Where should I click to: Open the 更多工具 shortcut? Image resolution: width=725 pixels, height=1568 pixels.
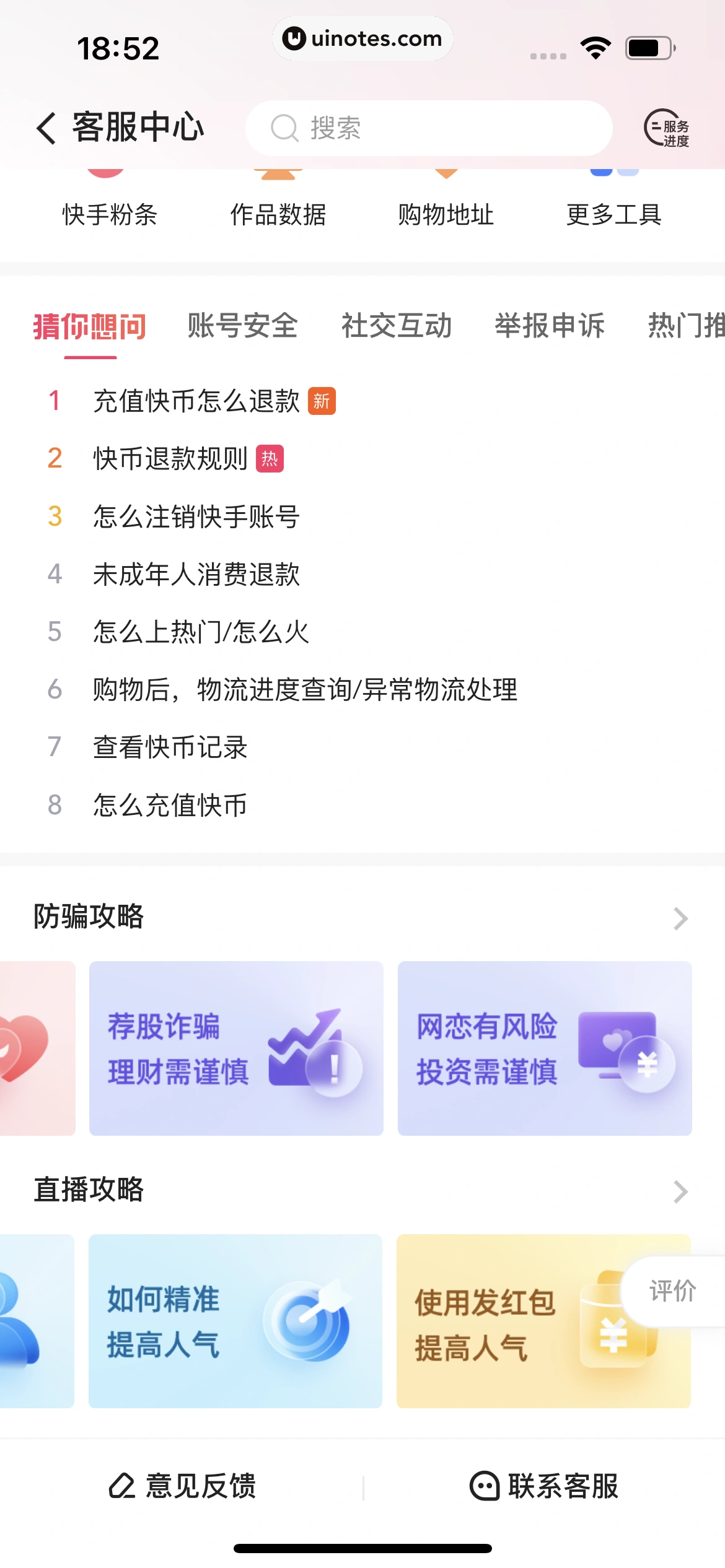click(613, 214)
